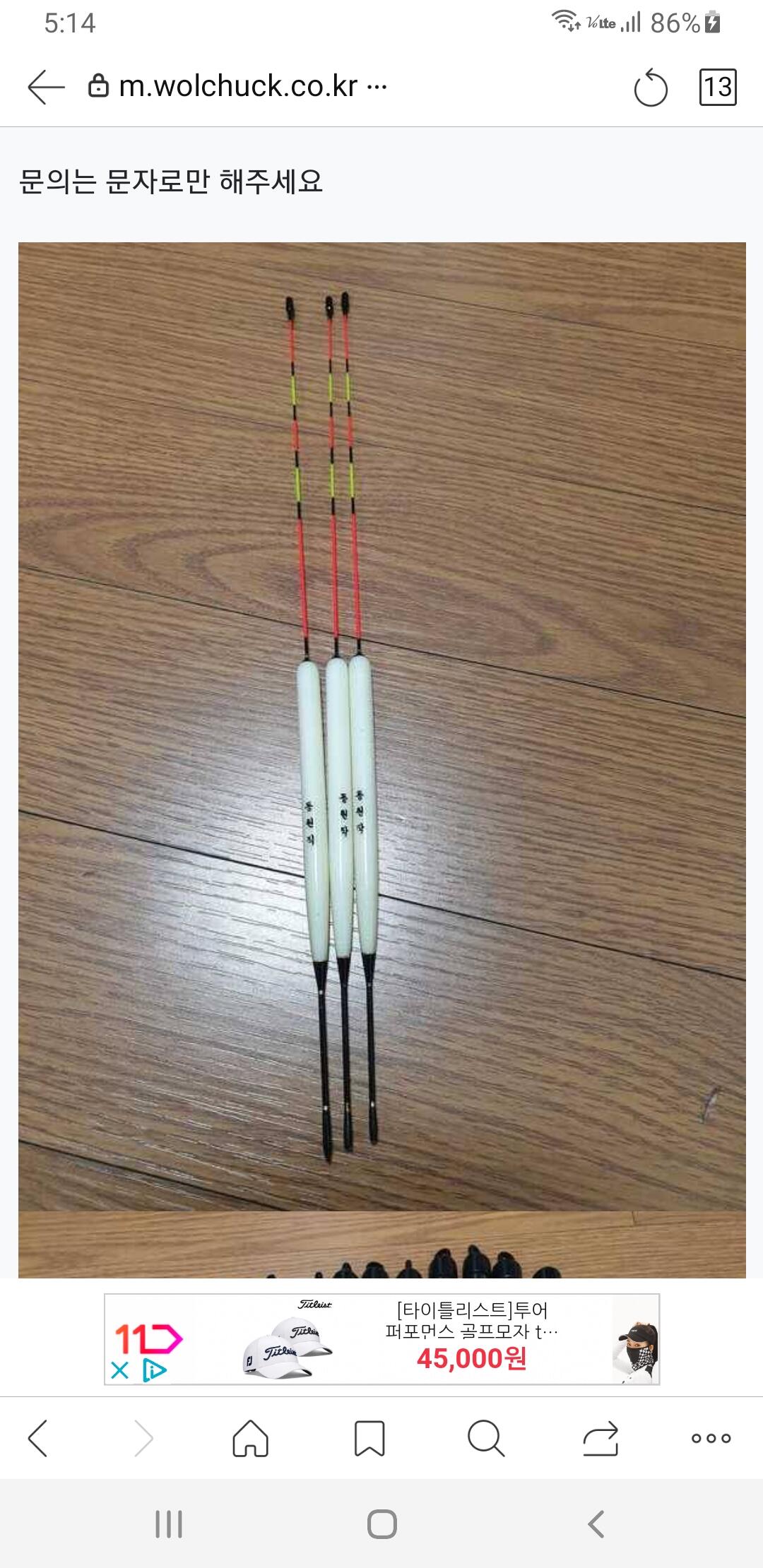This screenshot has width=763, height=1568.
Task: Open the fishing floats photo
Action: point(382,726)
